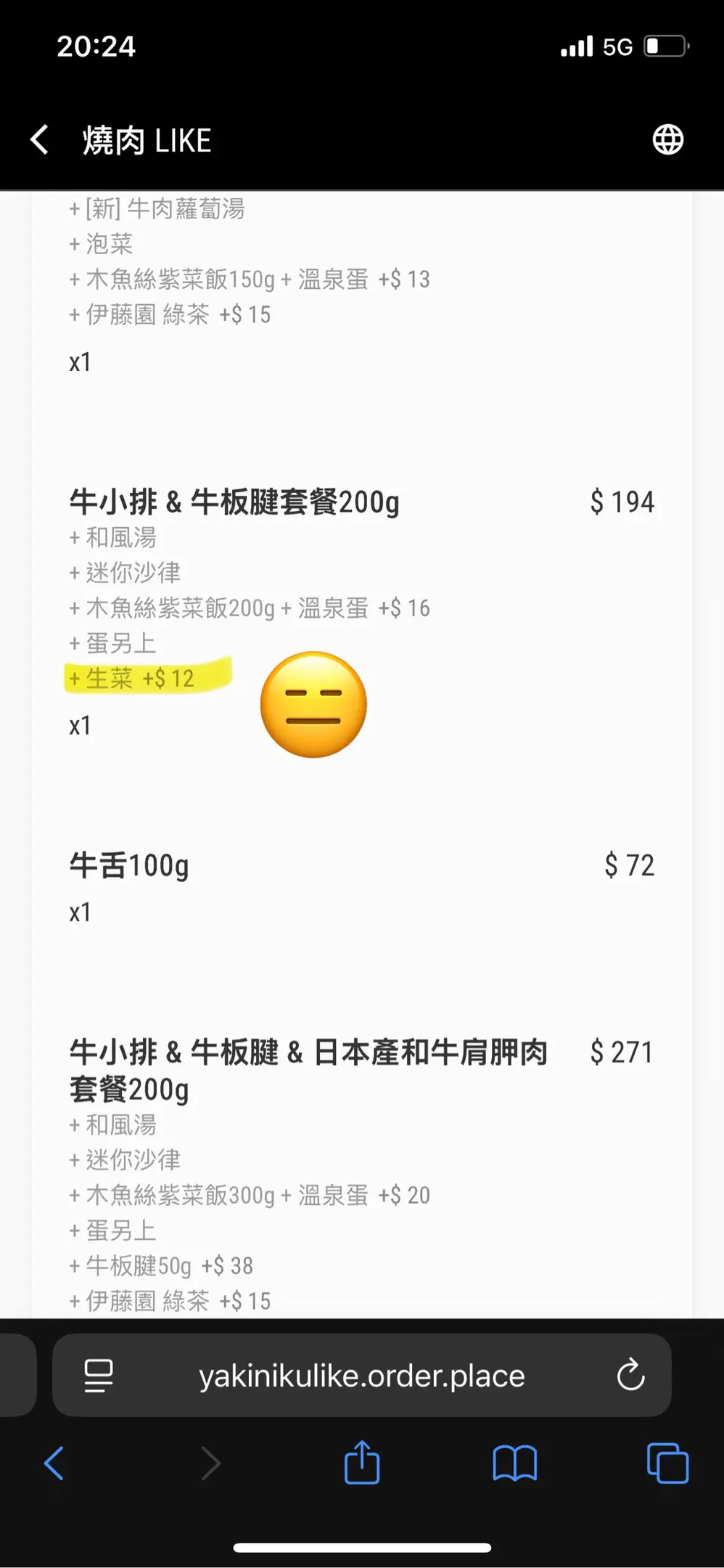Go back from the 燒肉 LIKE order page
The image size is (724, 1568).
point(40,139)
